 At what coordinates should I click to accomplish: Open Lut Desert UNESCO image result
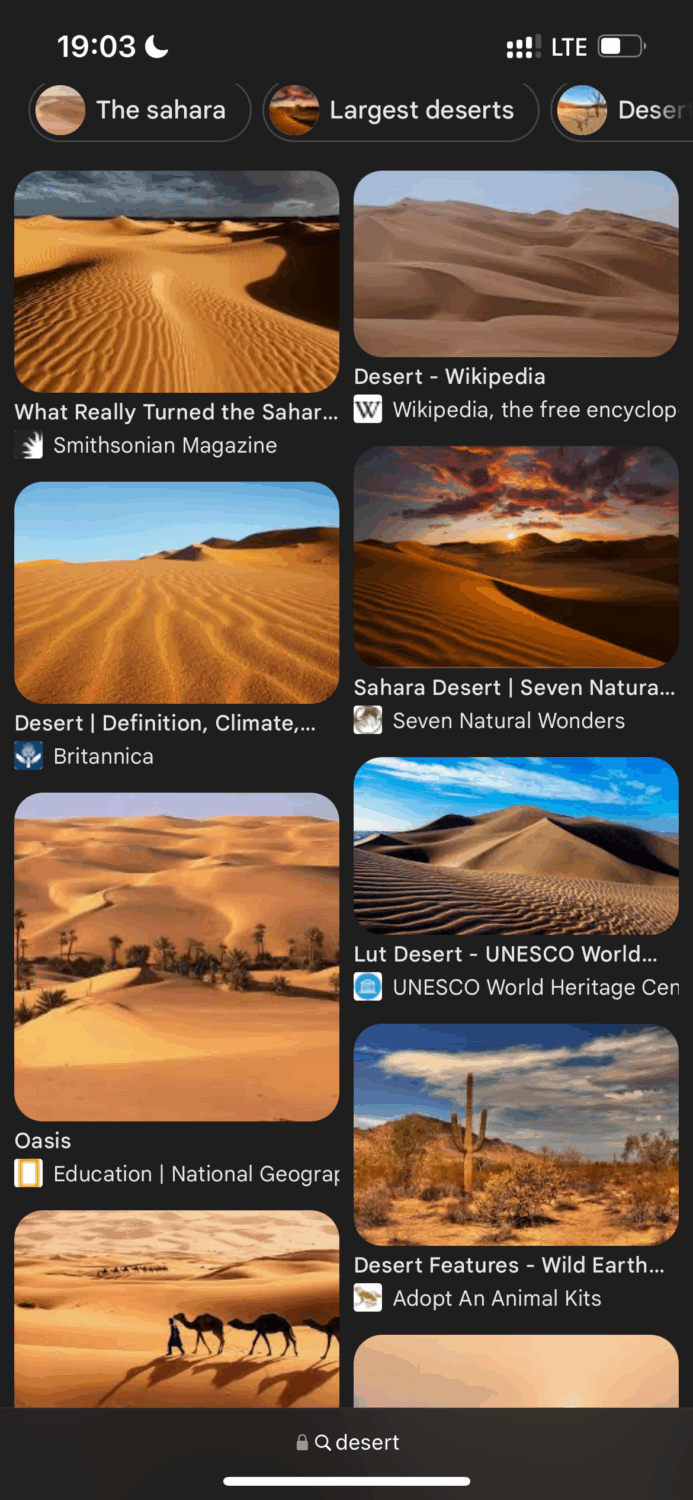516,846
